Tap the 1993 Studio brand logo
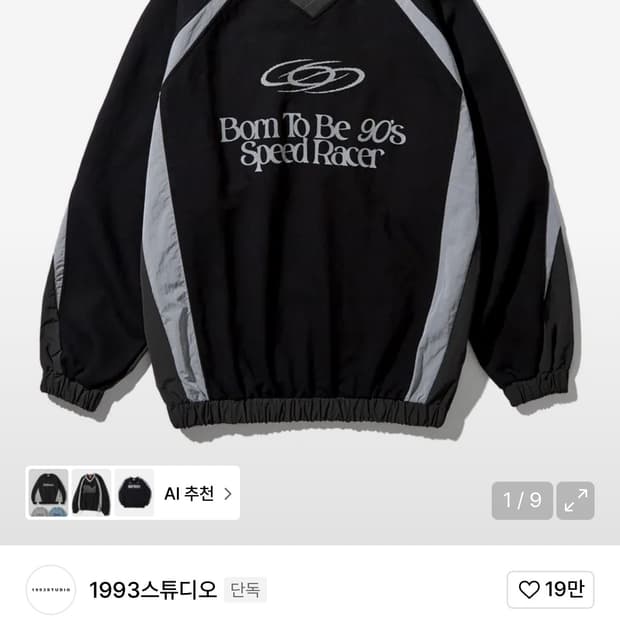The height and width of the screenshot is (620, 620). click(x=51, y=590)
